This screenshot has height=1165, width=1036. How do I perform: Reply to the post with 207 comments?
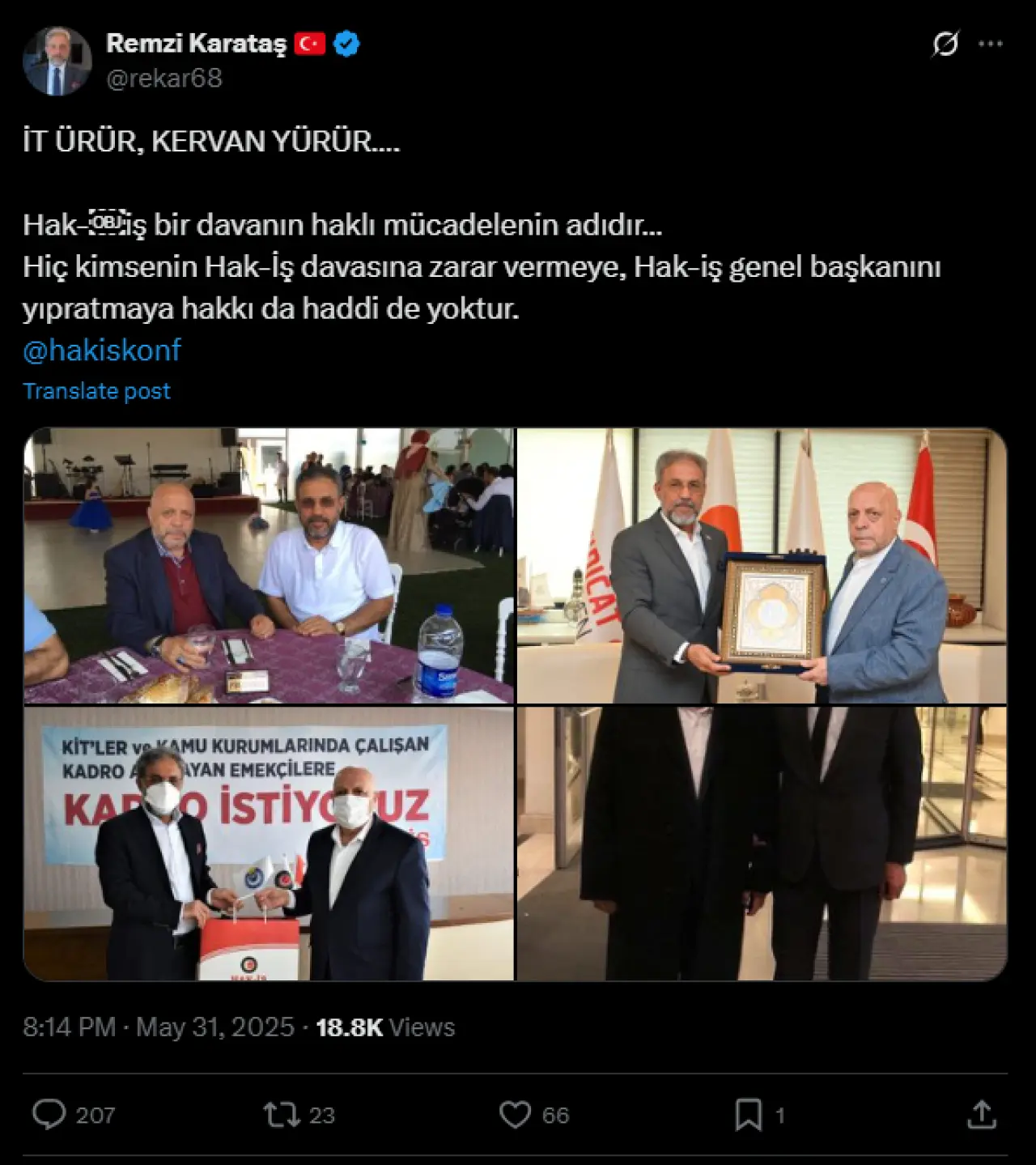pyautogui.click(x=49, y=1115)
